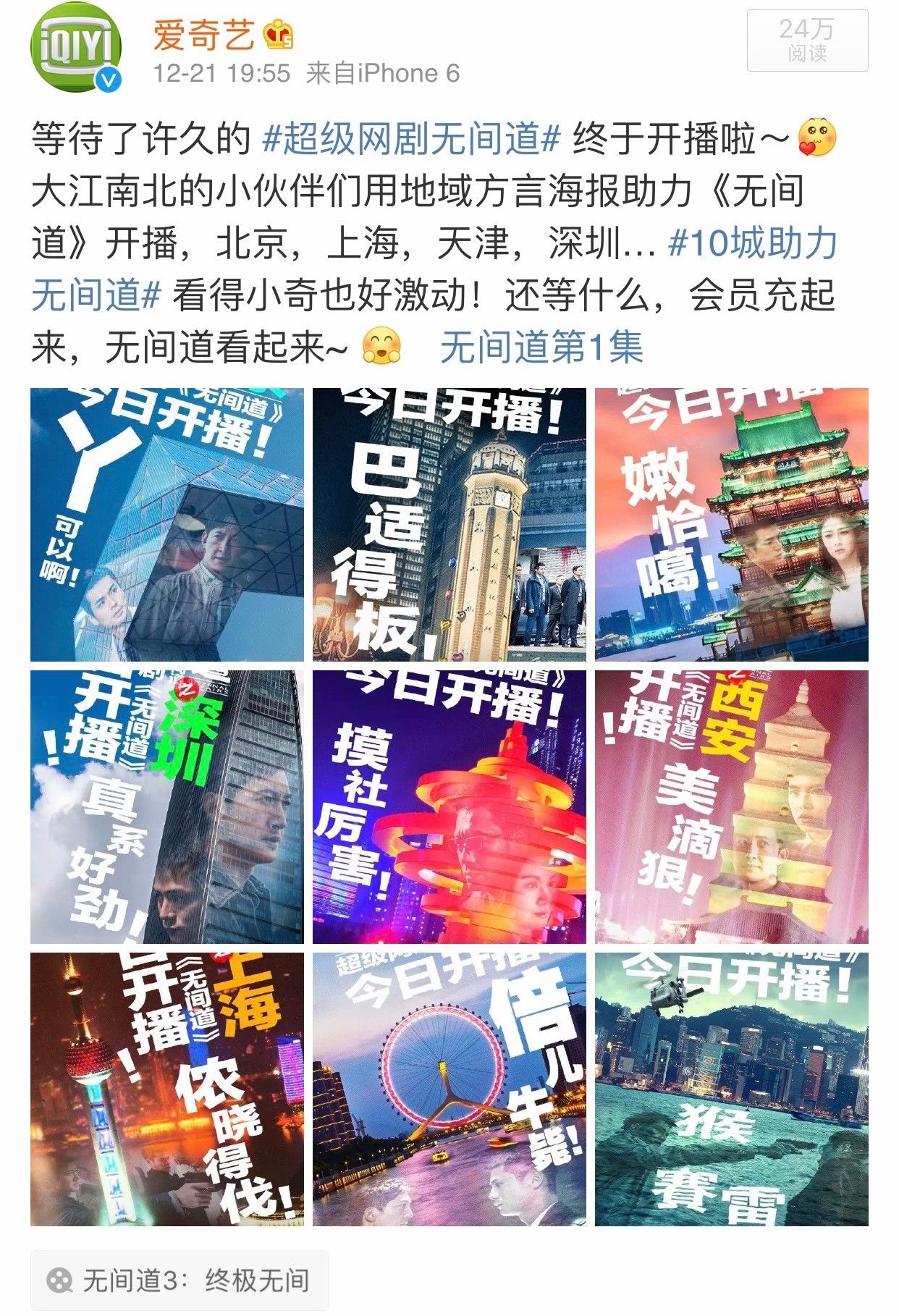View the 西安 美滴狠 poster image

(x=731, y=807)
